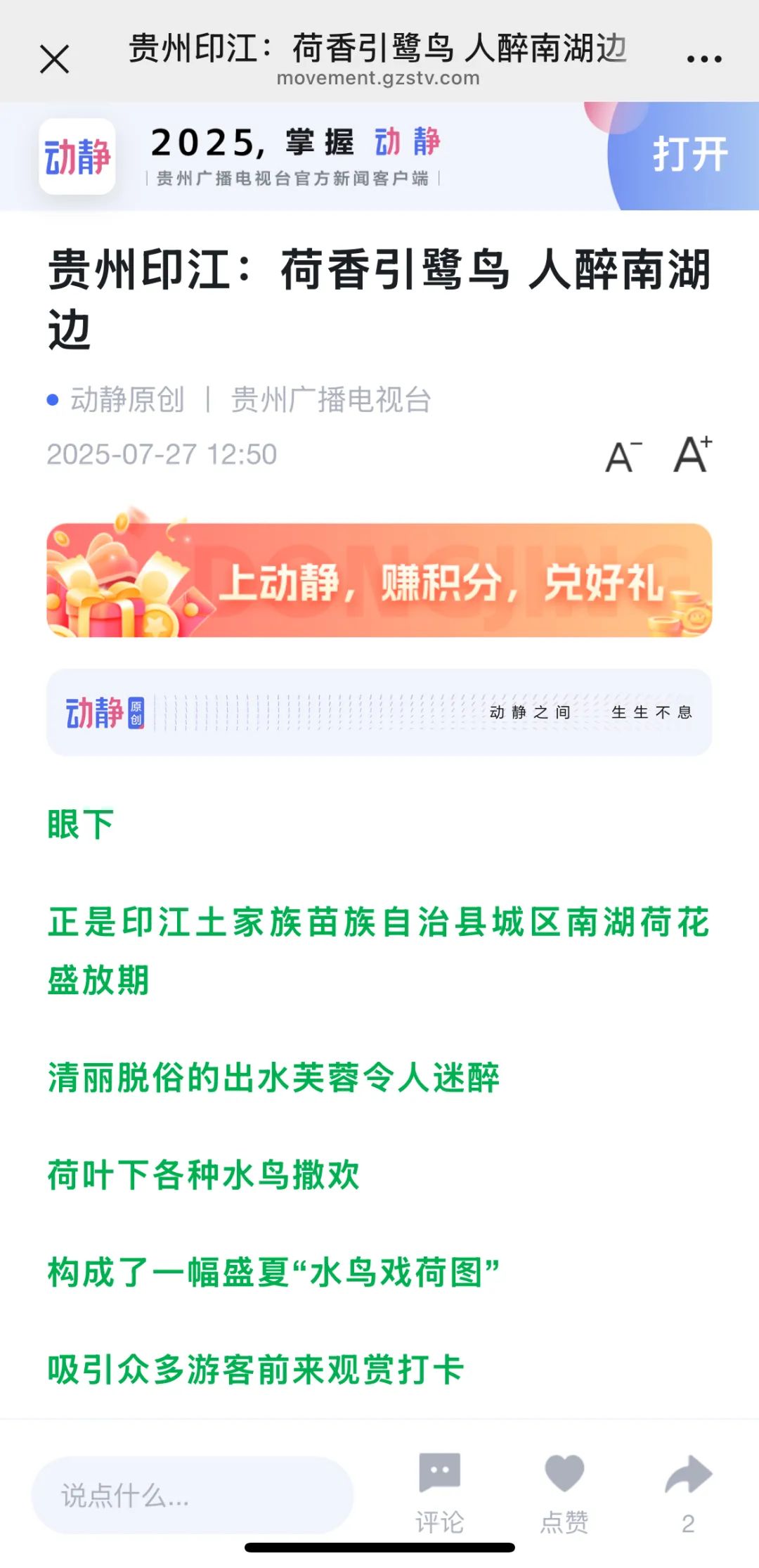Image resolution: width=759 pixels, height=1568 pixels.
Task: Close the article webview
Action: (54, 59)
